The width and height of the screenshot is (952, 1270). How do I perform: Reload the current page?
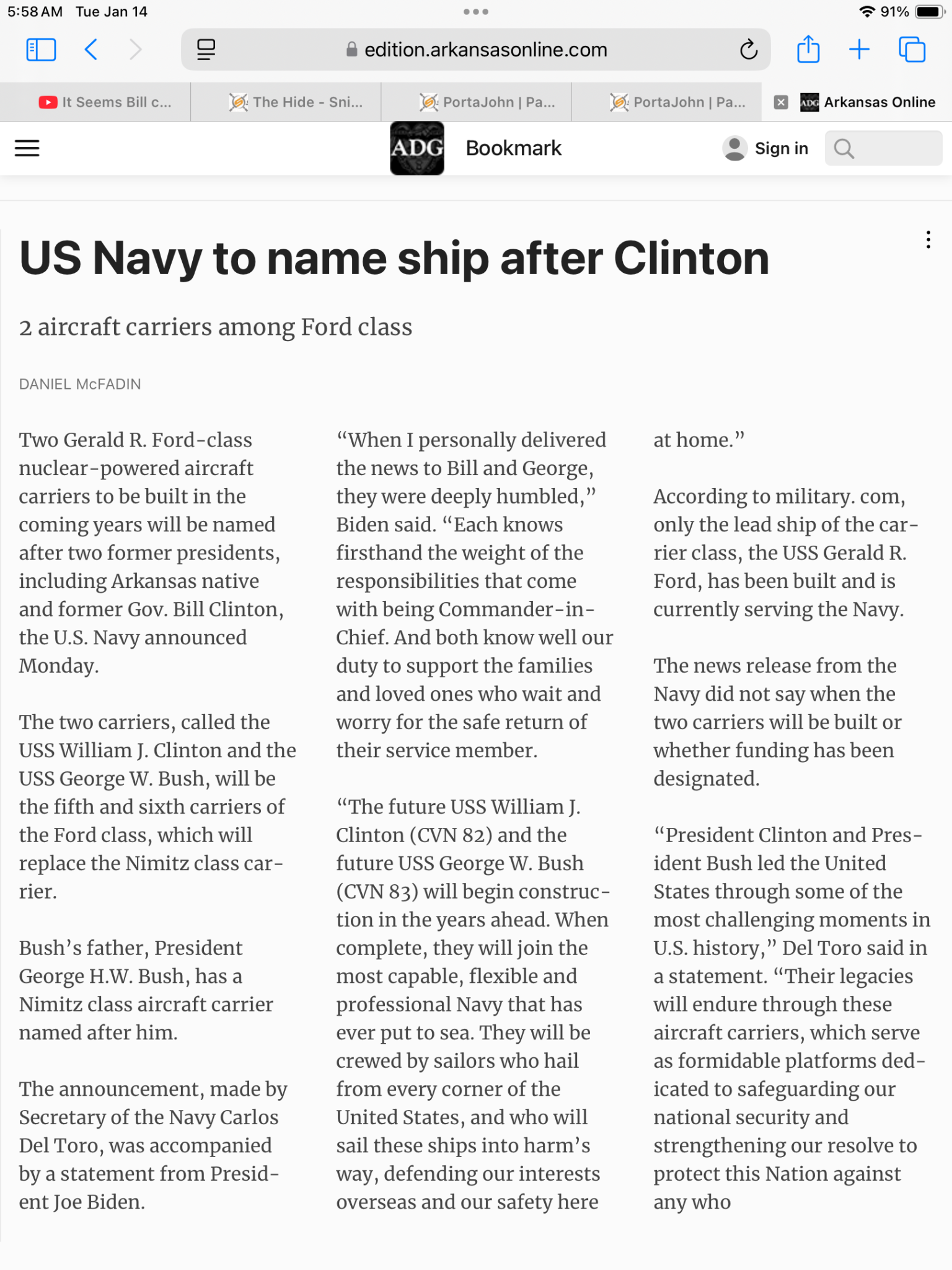(749, 50)
